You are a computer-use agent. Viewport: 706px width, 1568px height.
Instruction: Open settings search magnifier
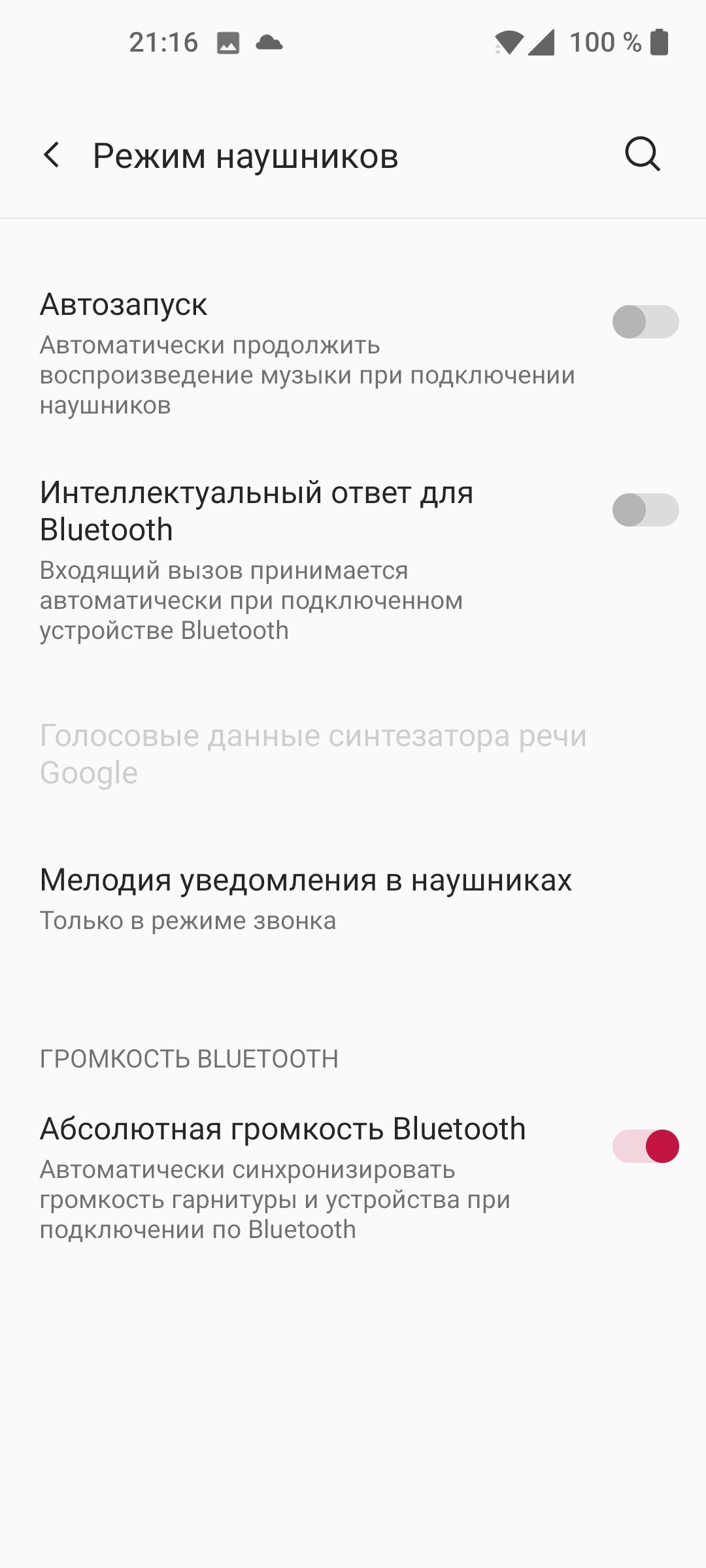643,155
